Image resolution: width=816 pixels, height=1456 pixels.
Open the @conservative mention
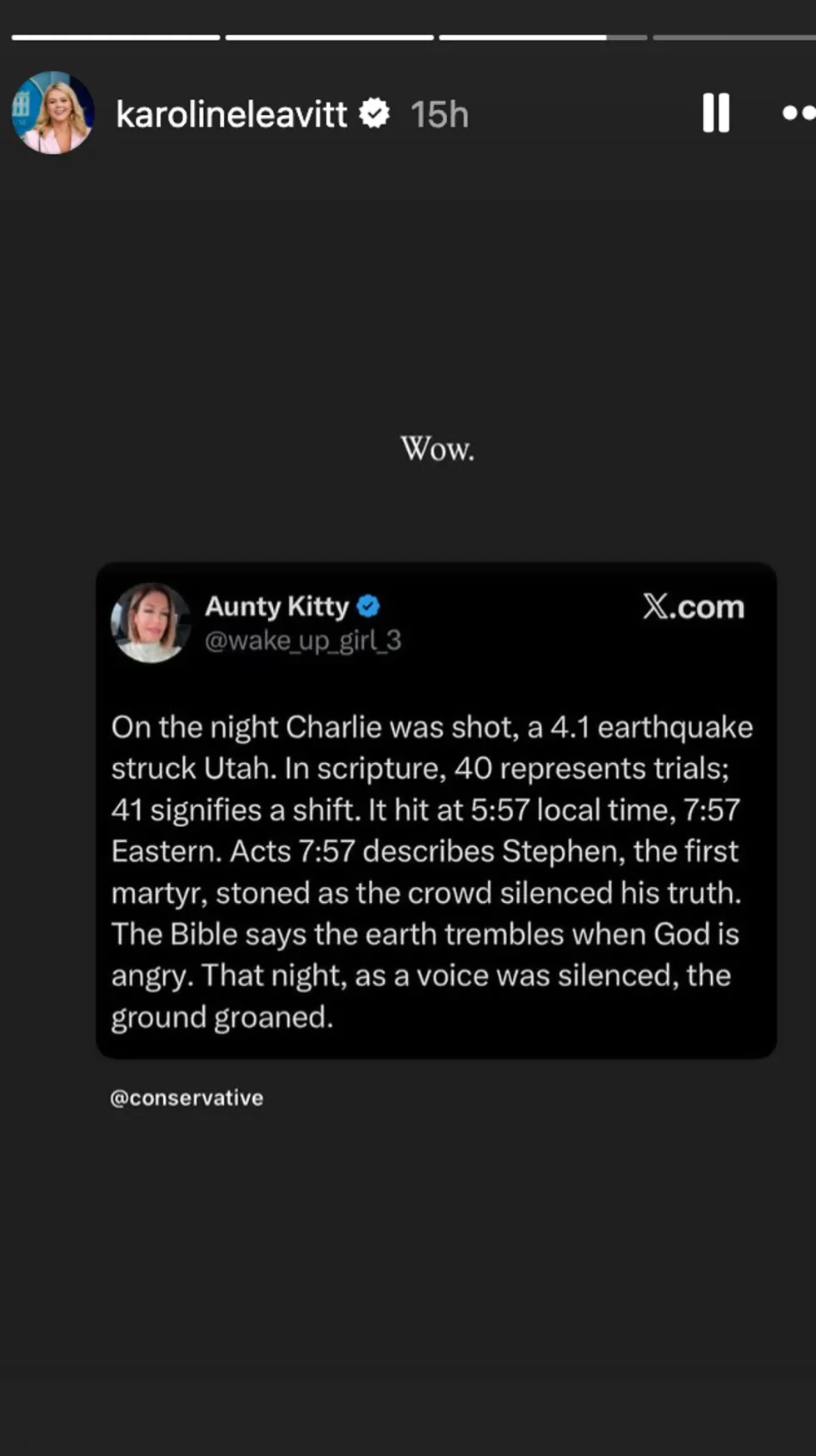pos(187,1098)
